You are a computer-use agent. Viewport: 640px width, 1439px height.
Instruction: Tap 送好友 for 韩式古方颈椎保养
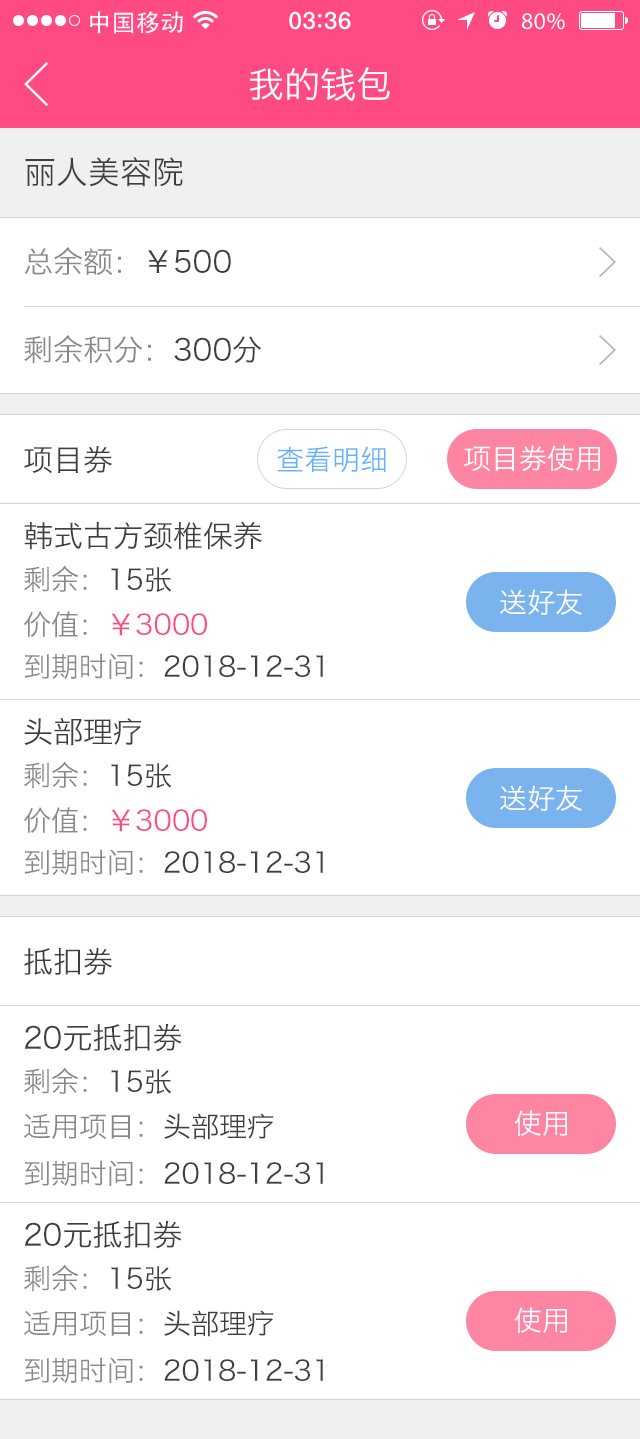(x=541, y=602)
